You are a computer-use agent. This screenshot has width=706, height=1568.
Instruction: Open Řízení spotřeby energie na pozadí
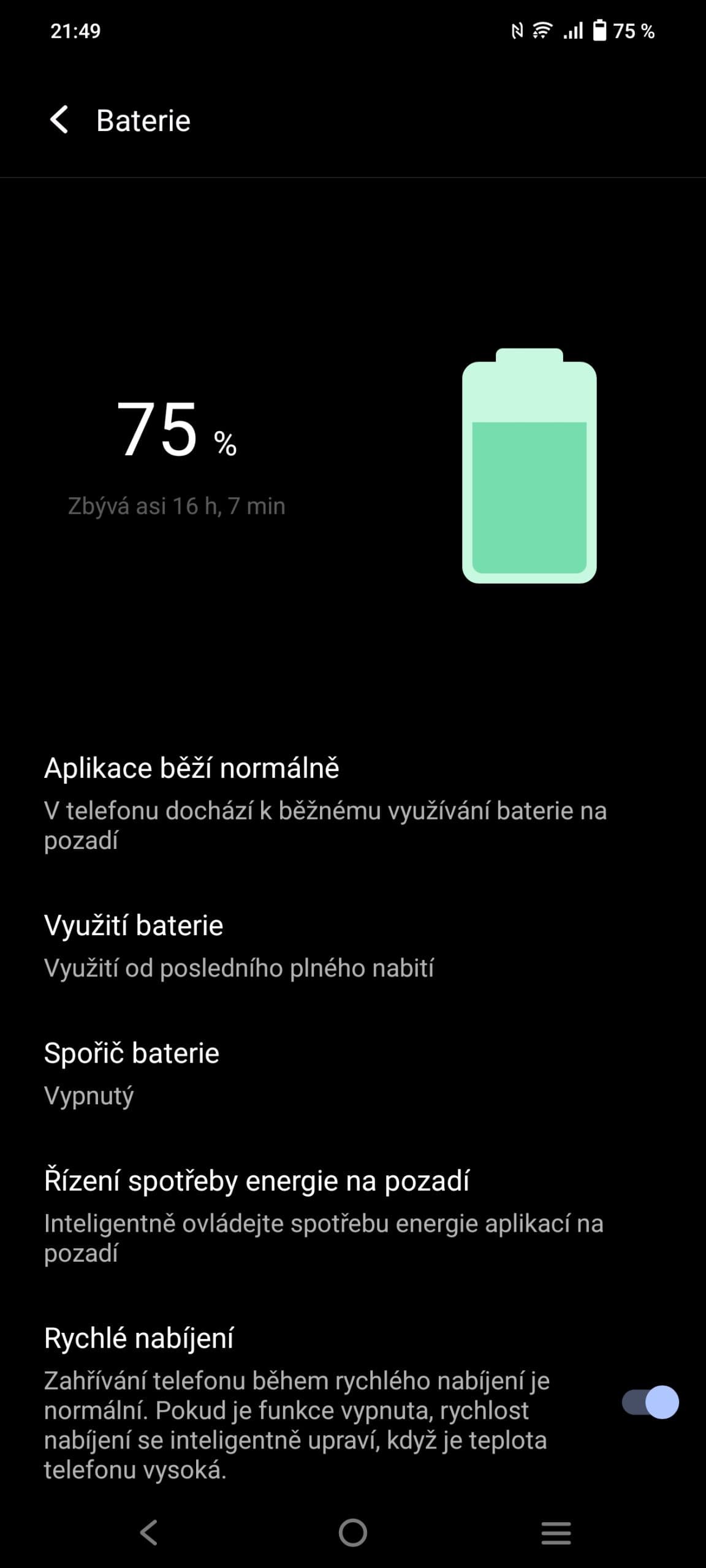353,1216
